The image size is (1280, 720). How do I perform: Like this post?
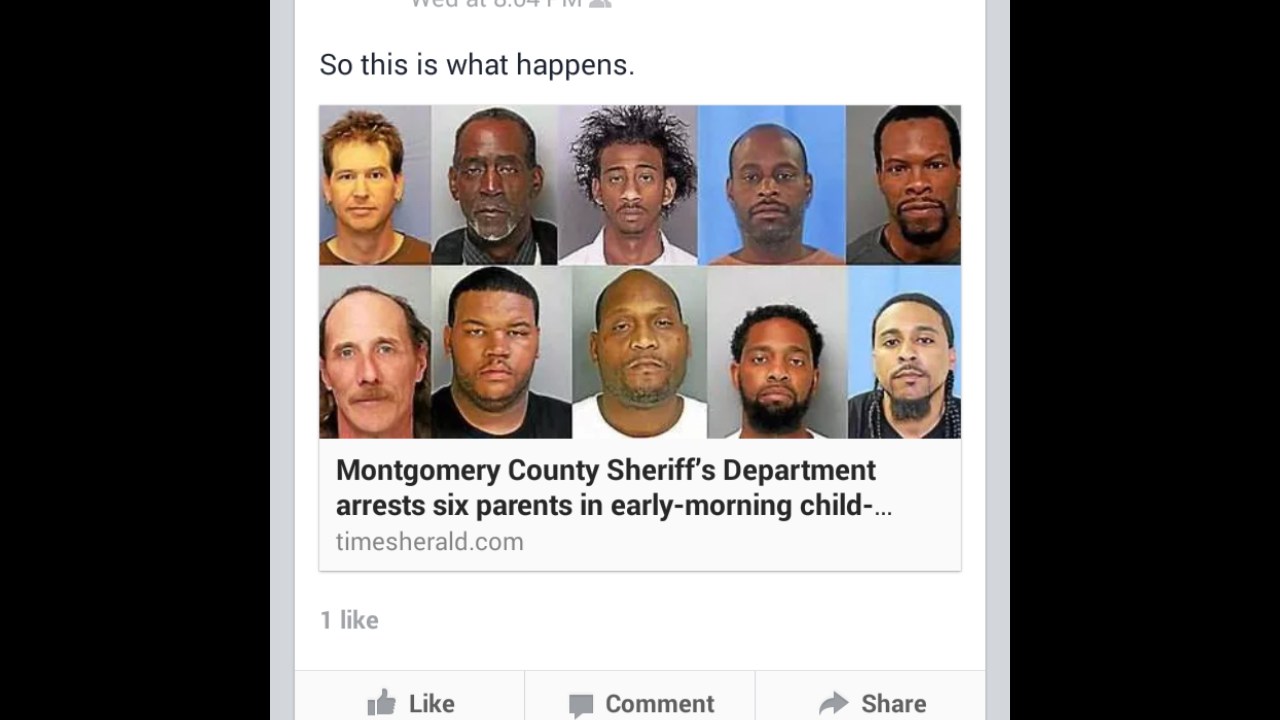(x=410, y=703)
